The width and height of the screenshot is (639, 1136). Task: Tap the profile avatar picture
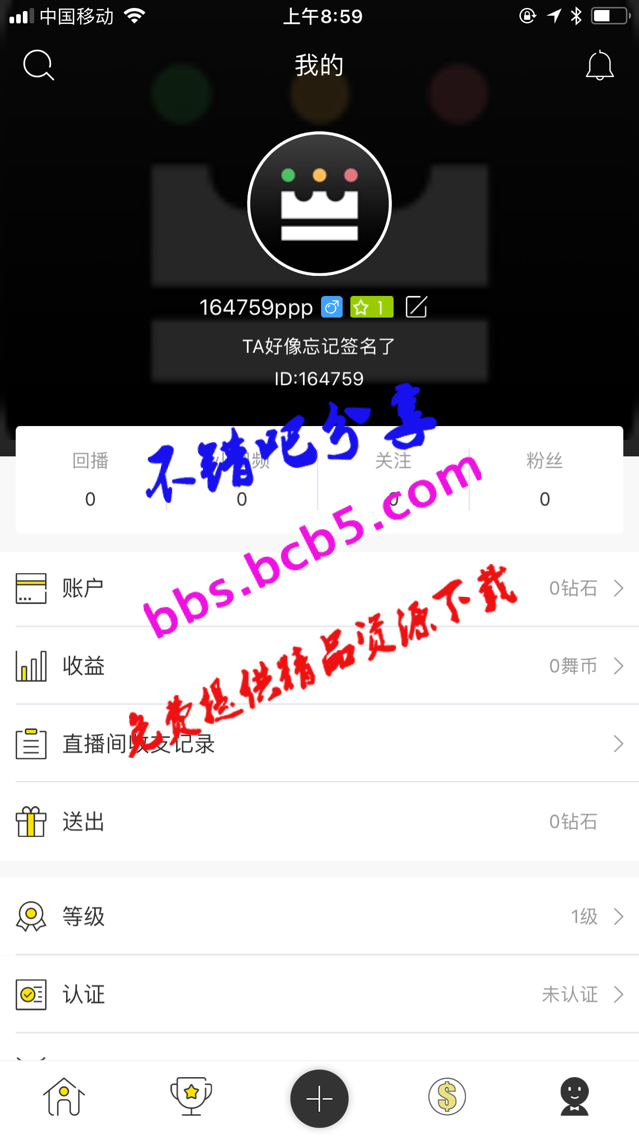click(x=319, y=204)
